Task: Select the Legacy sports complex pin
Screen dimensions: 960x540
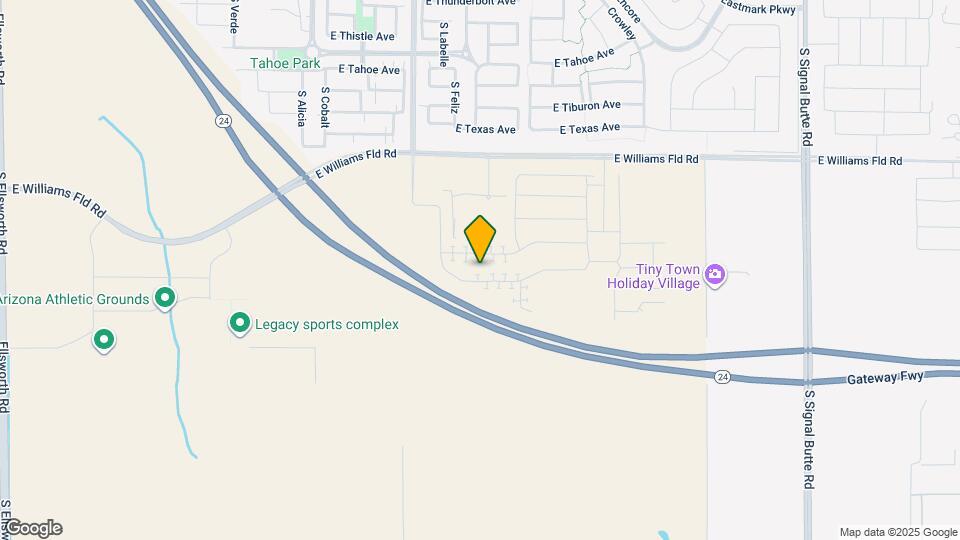Action: tap(240, 323)
